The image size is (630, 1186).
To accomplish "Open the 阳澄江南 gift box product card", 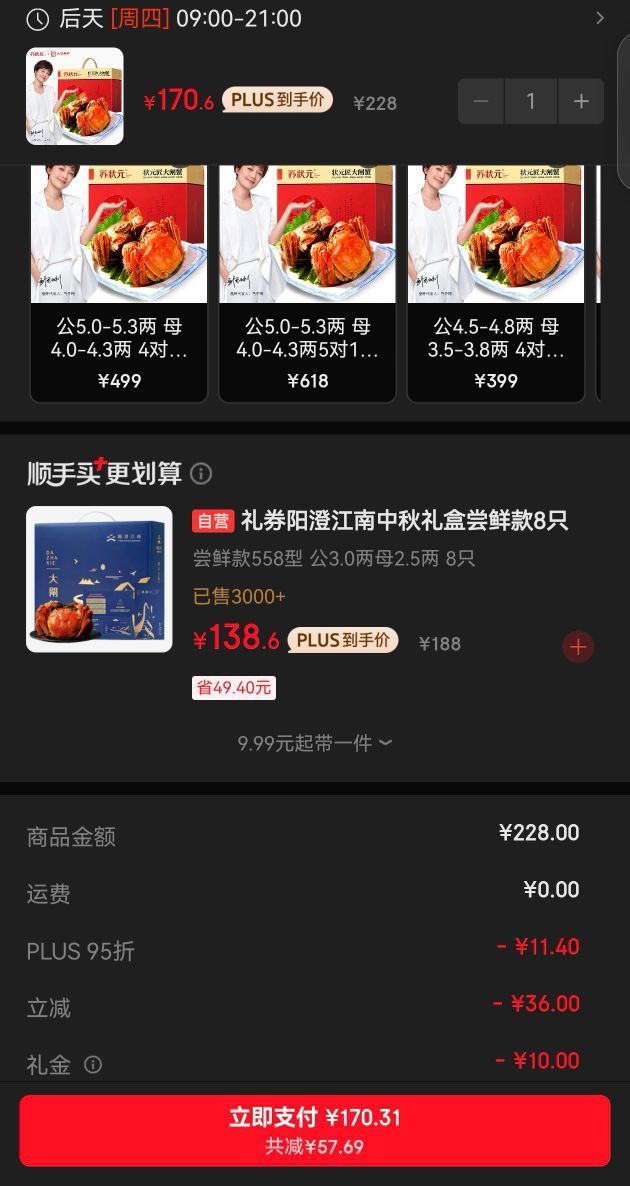I will point(310,603).
